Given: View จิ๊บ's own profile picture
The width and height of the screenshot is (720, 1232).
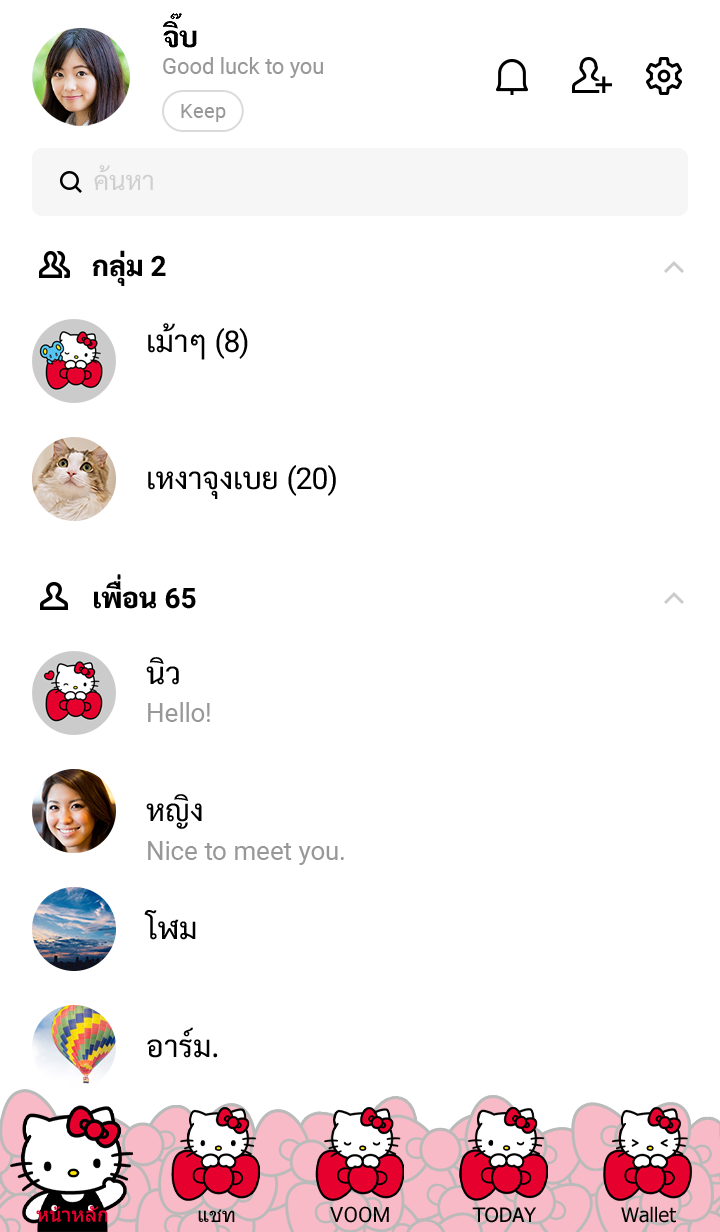Looking at the screenshot, I should pyautogui.click(x=81, y=77).
